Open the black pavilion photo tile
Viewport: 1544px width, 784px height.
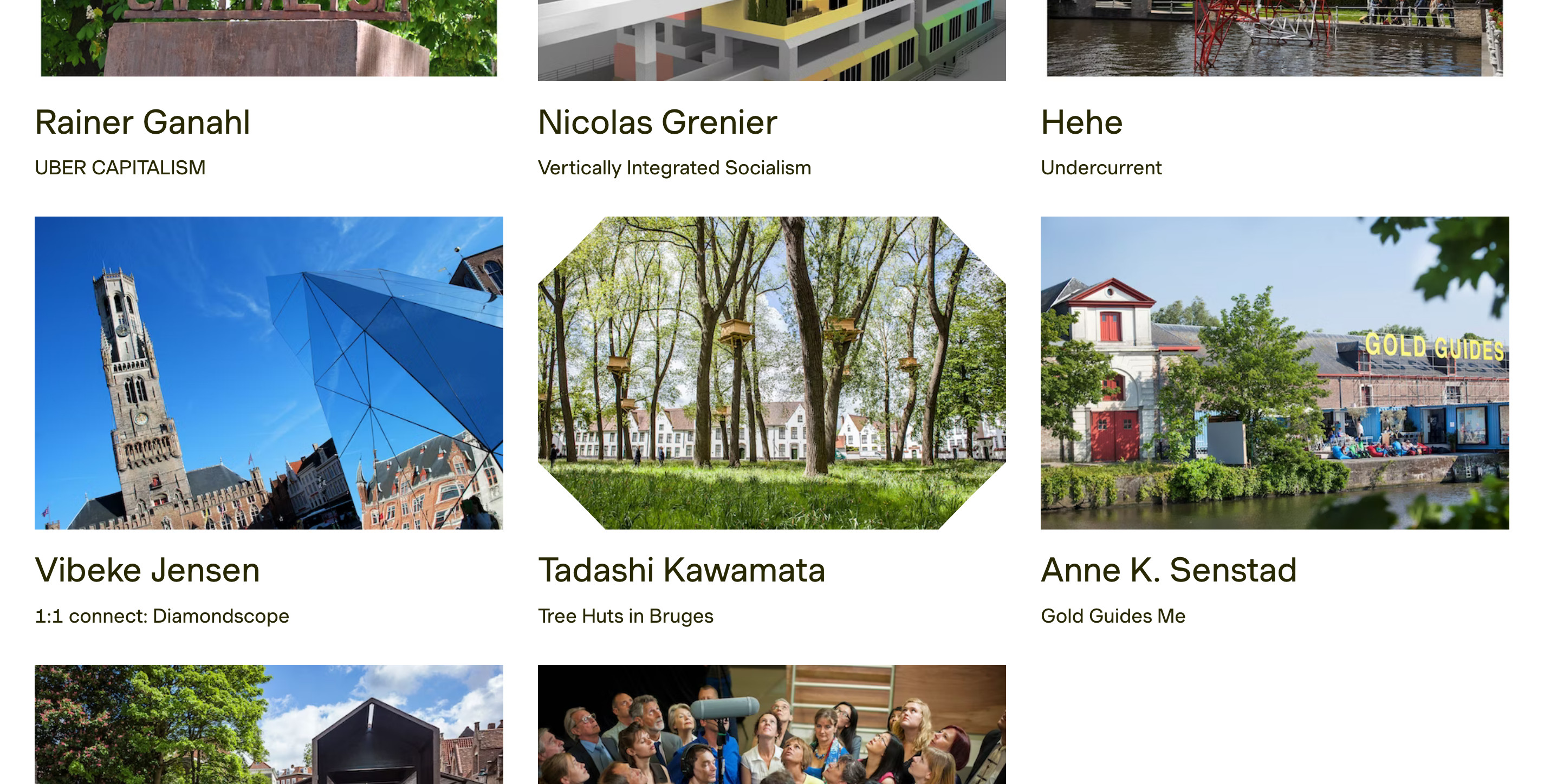pos(269,724)
